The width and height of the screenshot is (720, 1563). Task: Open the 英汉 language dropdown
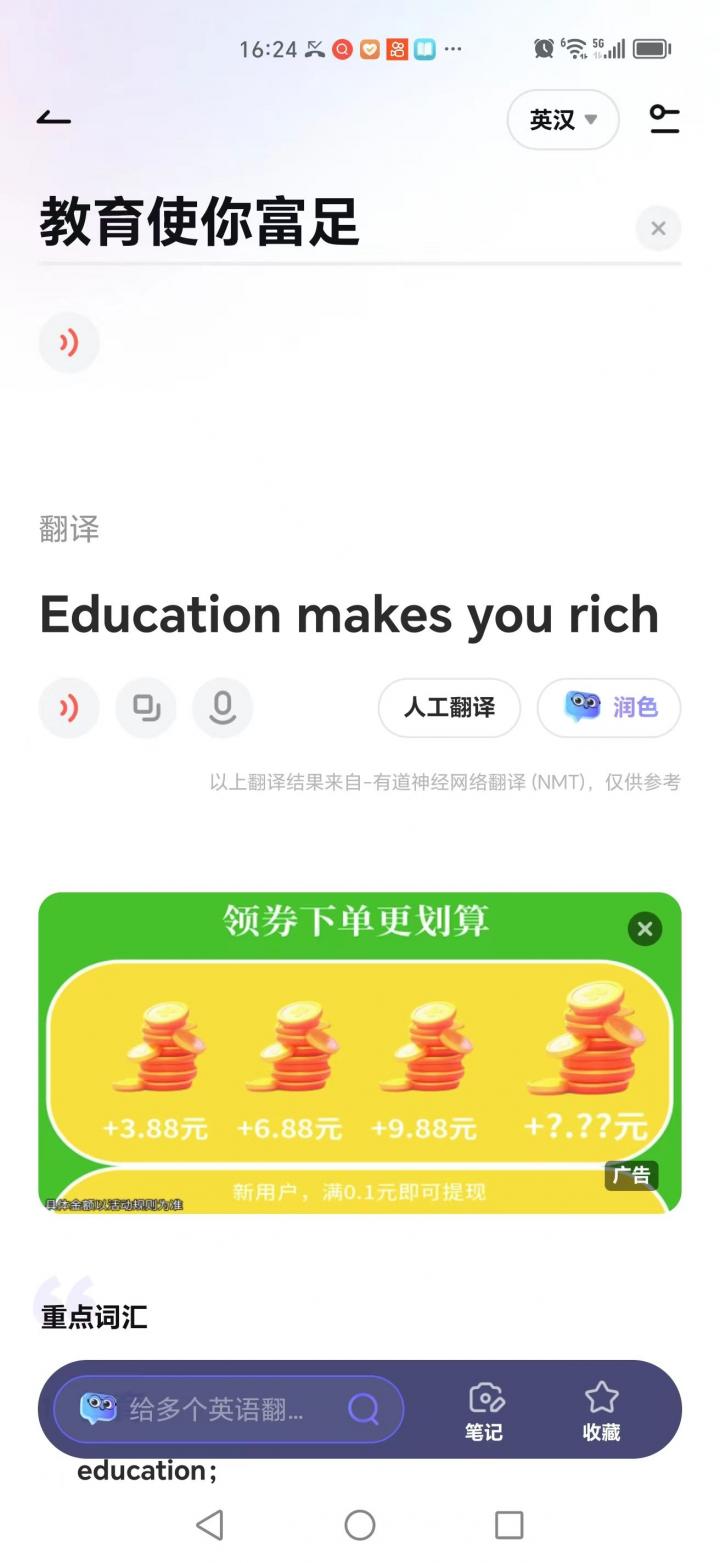point(563,120)
